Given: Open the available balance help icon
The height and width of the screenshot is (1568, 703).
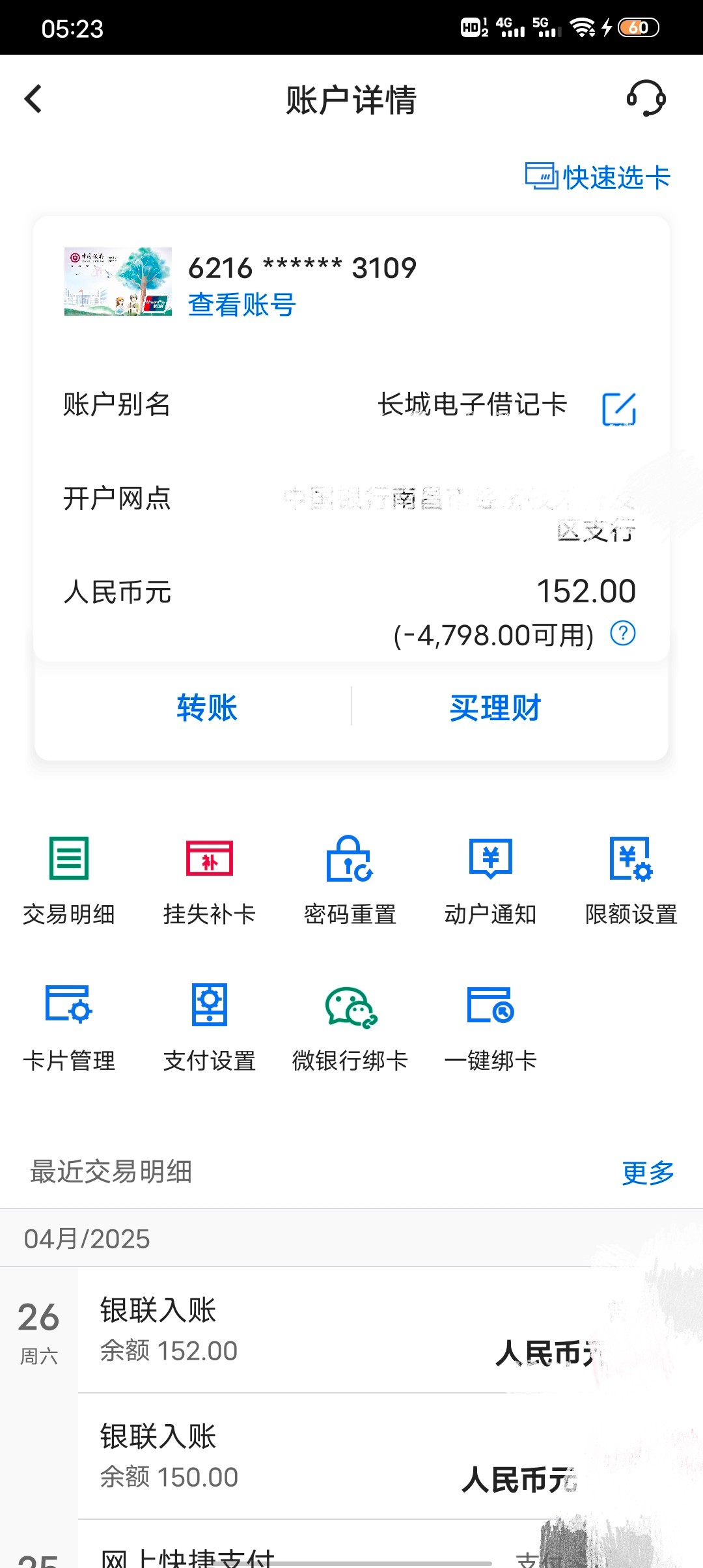Looking at the screenshot, I should [x=623, y=633].
